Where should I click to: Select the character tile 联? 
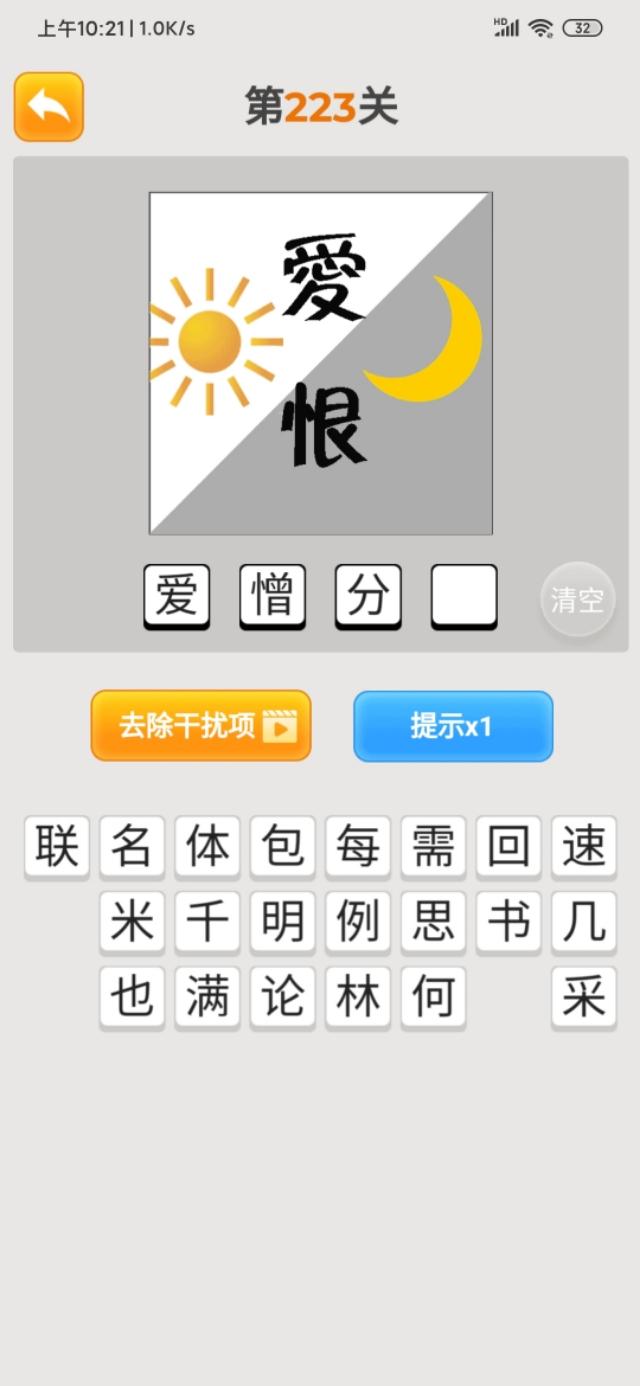click(x=57, y=847)
